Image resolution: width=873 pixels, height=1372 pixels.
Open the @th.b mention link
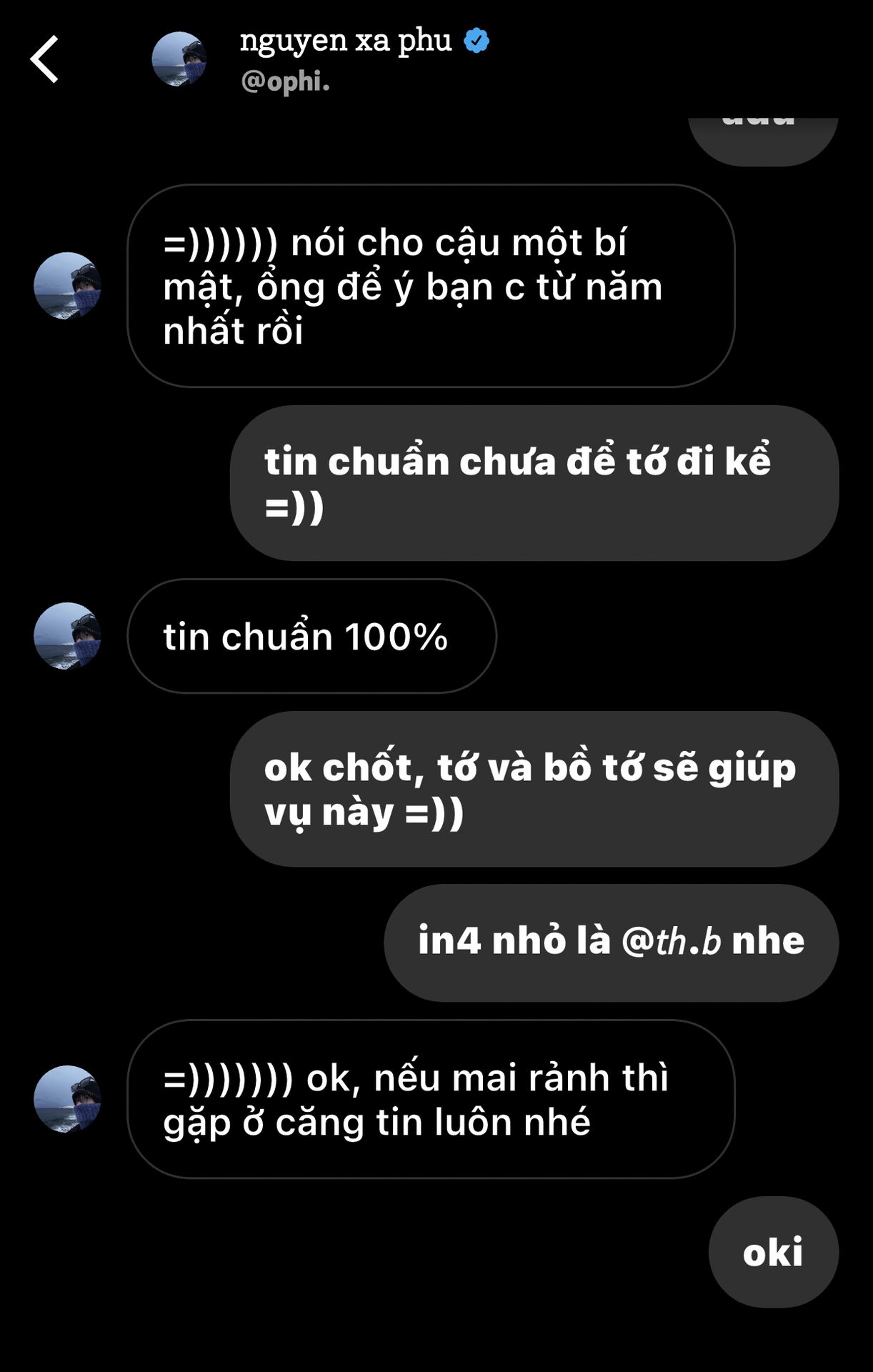pos(671,941)
